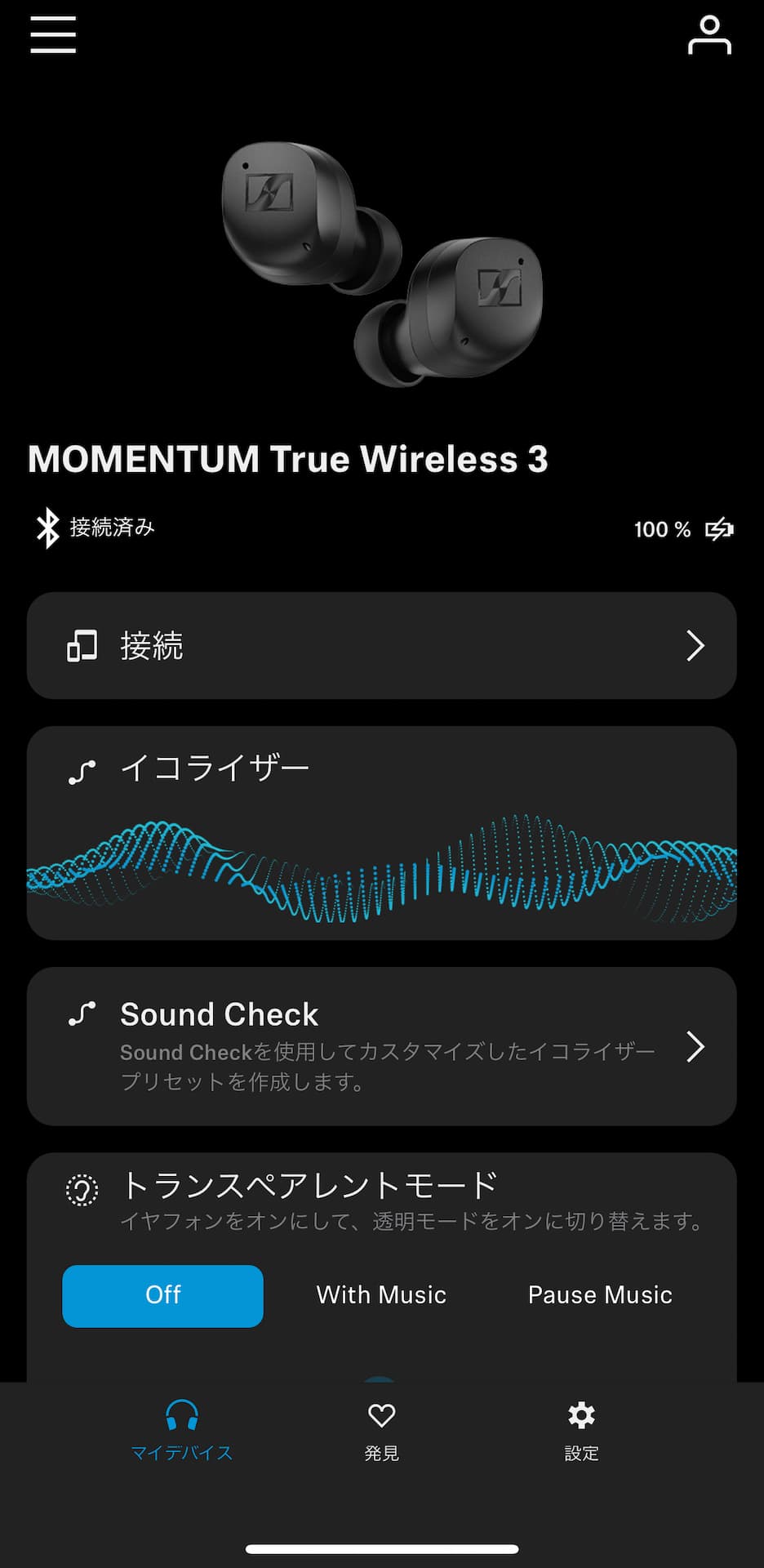Image resolution: width=764 pixels, height=1568 pixels.
Task: Open the 接続 connections row
Action: coord(382,645)
